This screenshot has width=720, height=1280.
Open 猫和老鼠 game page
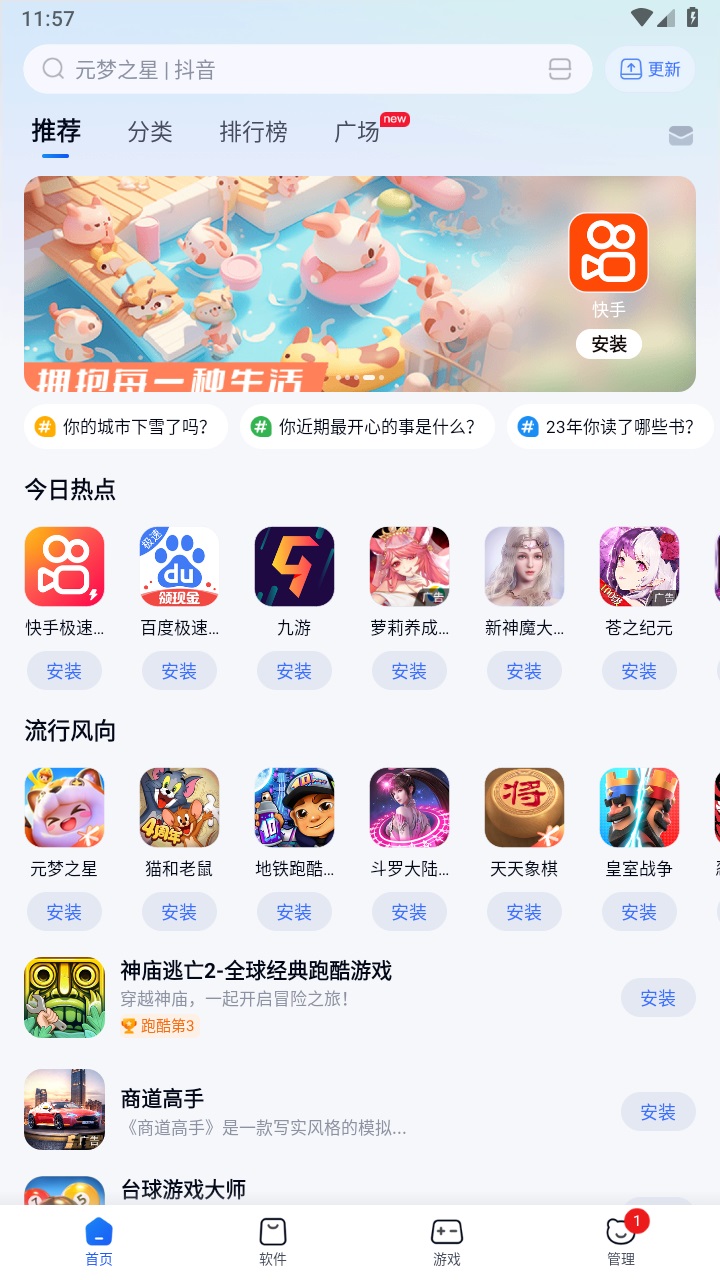coord(179,808)
